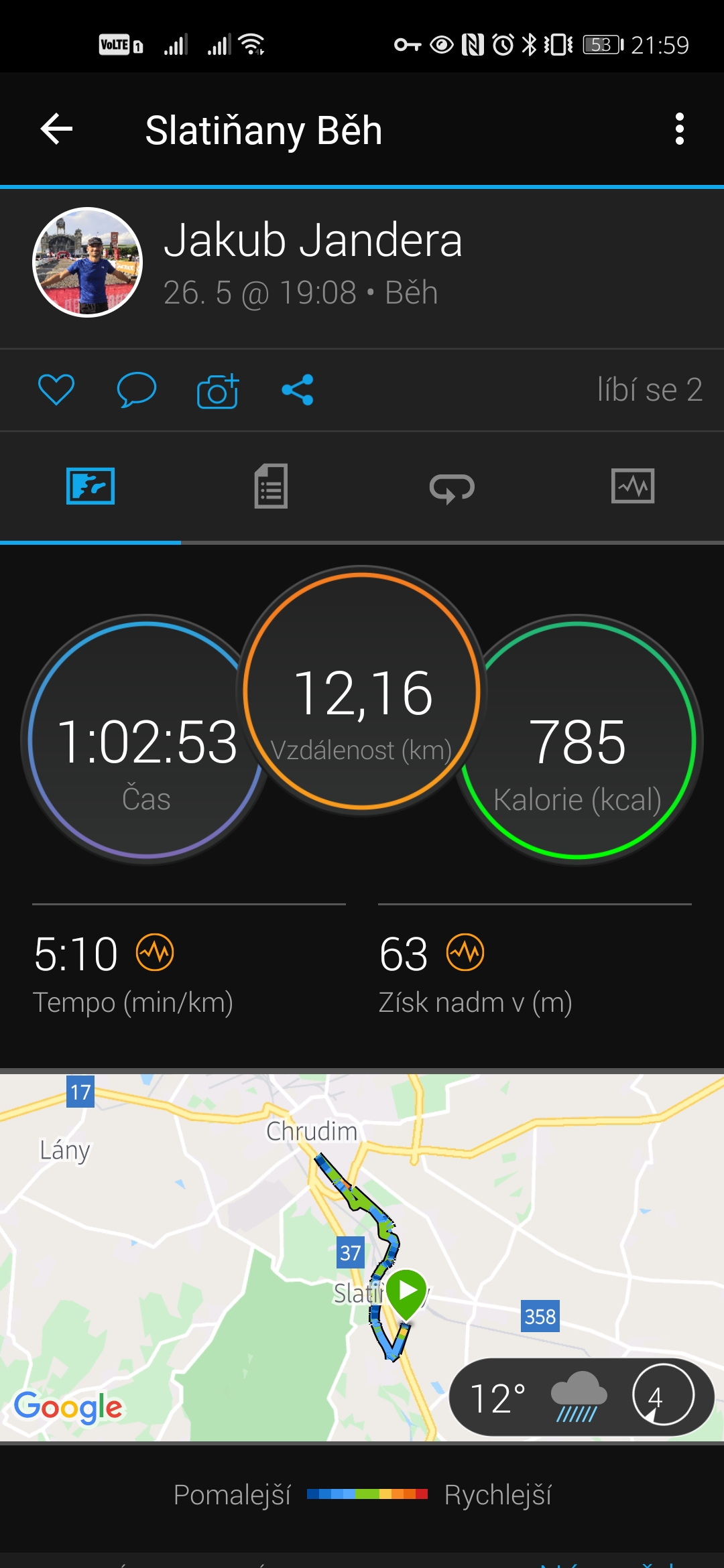The image size is (724, 1568).
Task: Switch to the charts tab
Action: click(633, 486)
